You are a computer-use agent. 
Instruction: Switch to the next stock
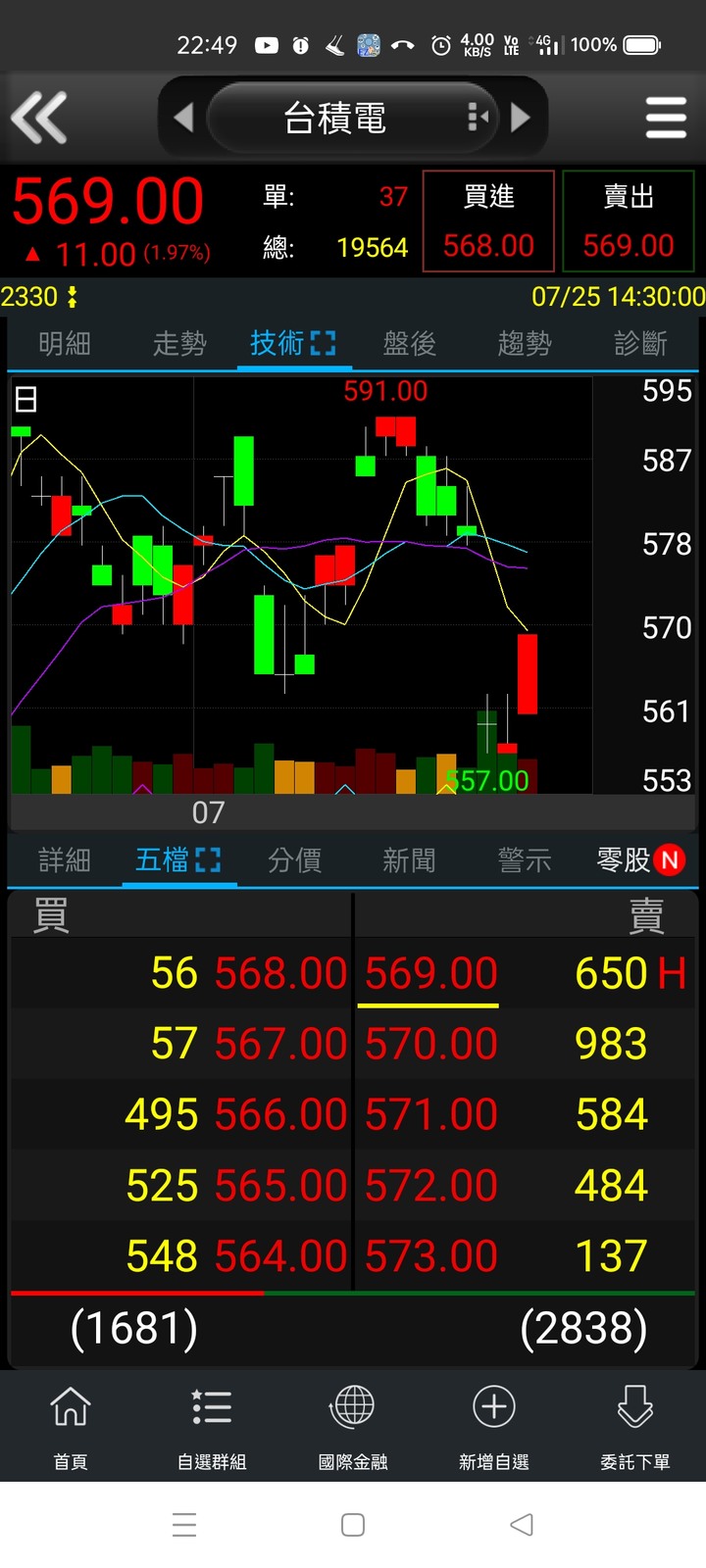[521, 118]
